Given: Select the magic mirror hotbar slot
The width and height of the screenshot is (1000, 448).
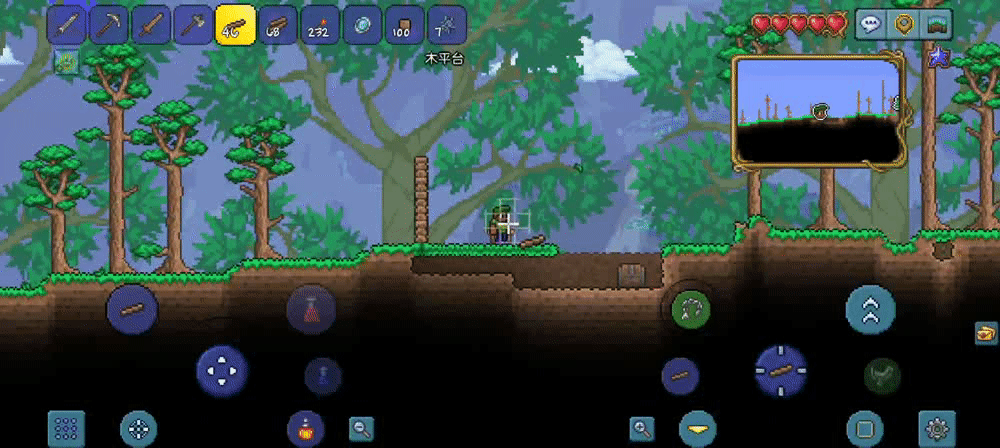Looking at the screenshot, I should pos(361,26).
